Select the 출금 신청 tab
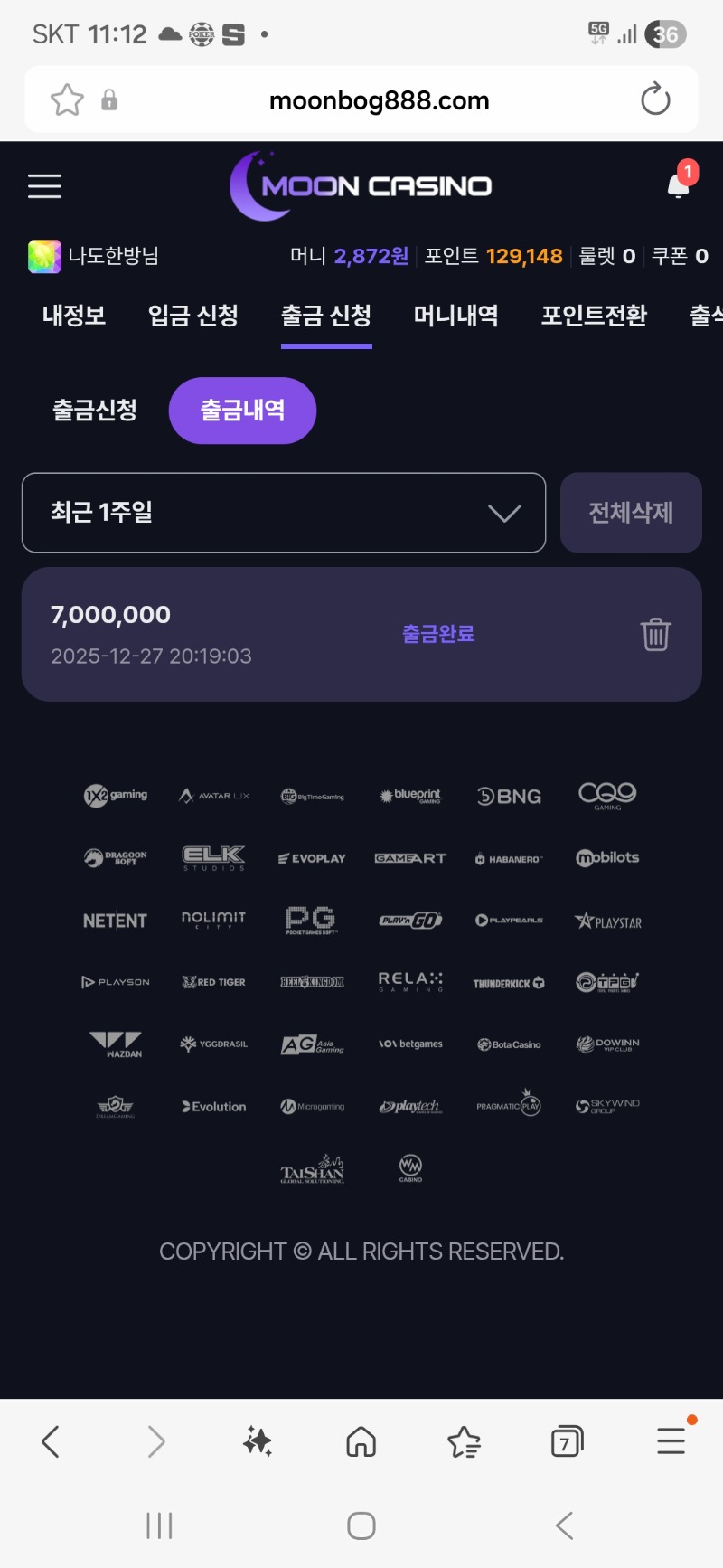This screenshot has height=1568, width=723. pos(326,316)
